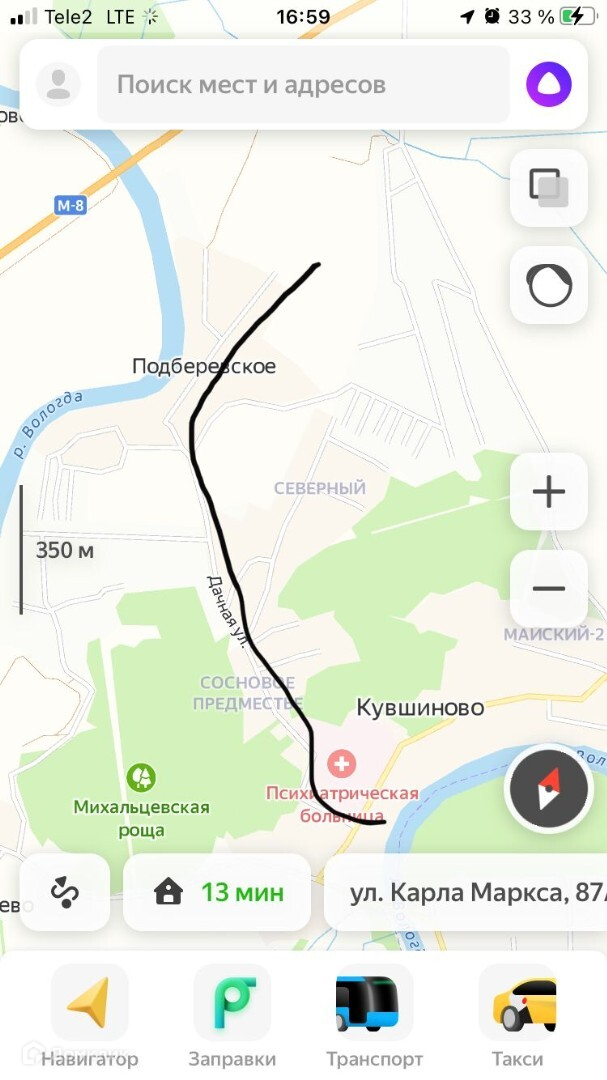Open the route builder button
This screenshot has width=607, height=1080.
click(65, 892)
